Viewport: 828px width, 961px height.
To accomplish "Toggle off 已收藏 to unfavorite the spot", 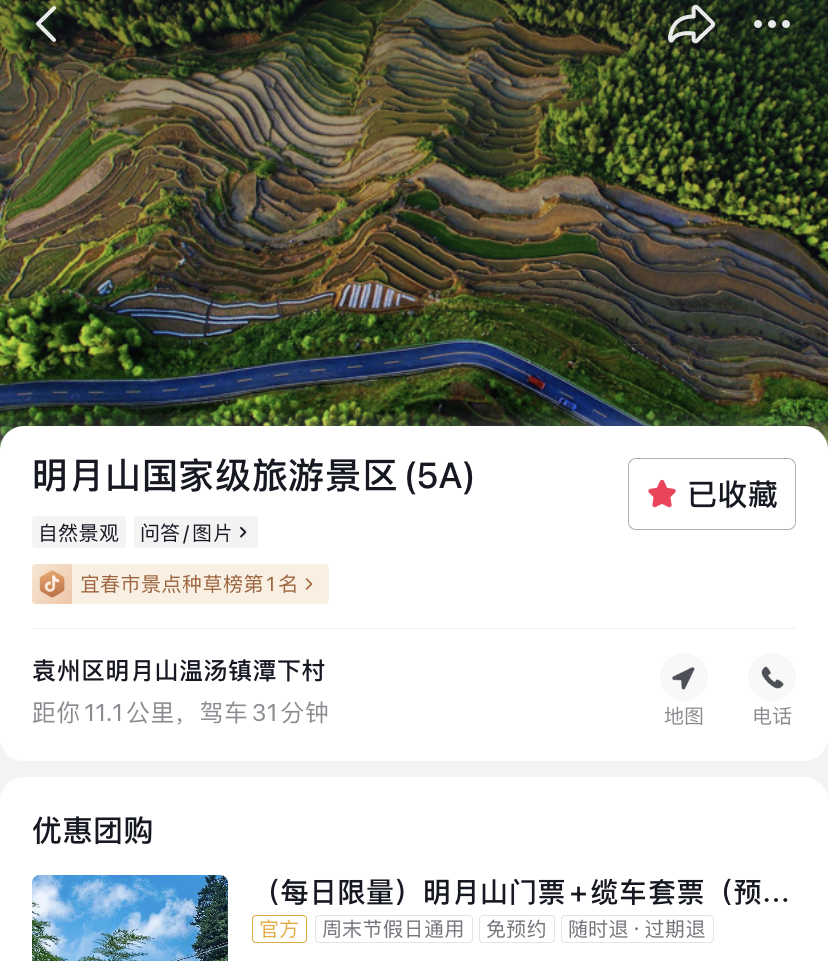I will click(711, 493).
